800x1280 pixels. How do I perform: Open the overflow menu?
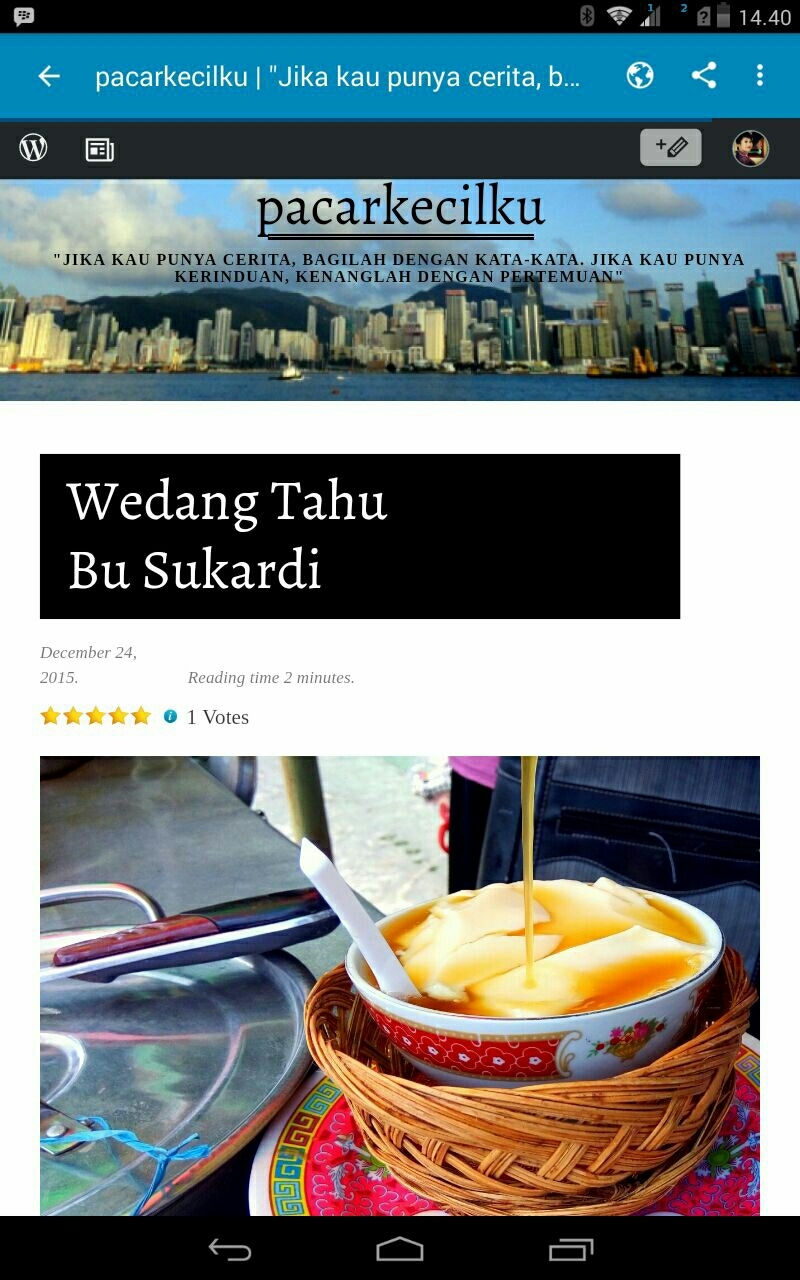tap(760, 76)
